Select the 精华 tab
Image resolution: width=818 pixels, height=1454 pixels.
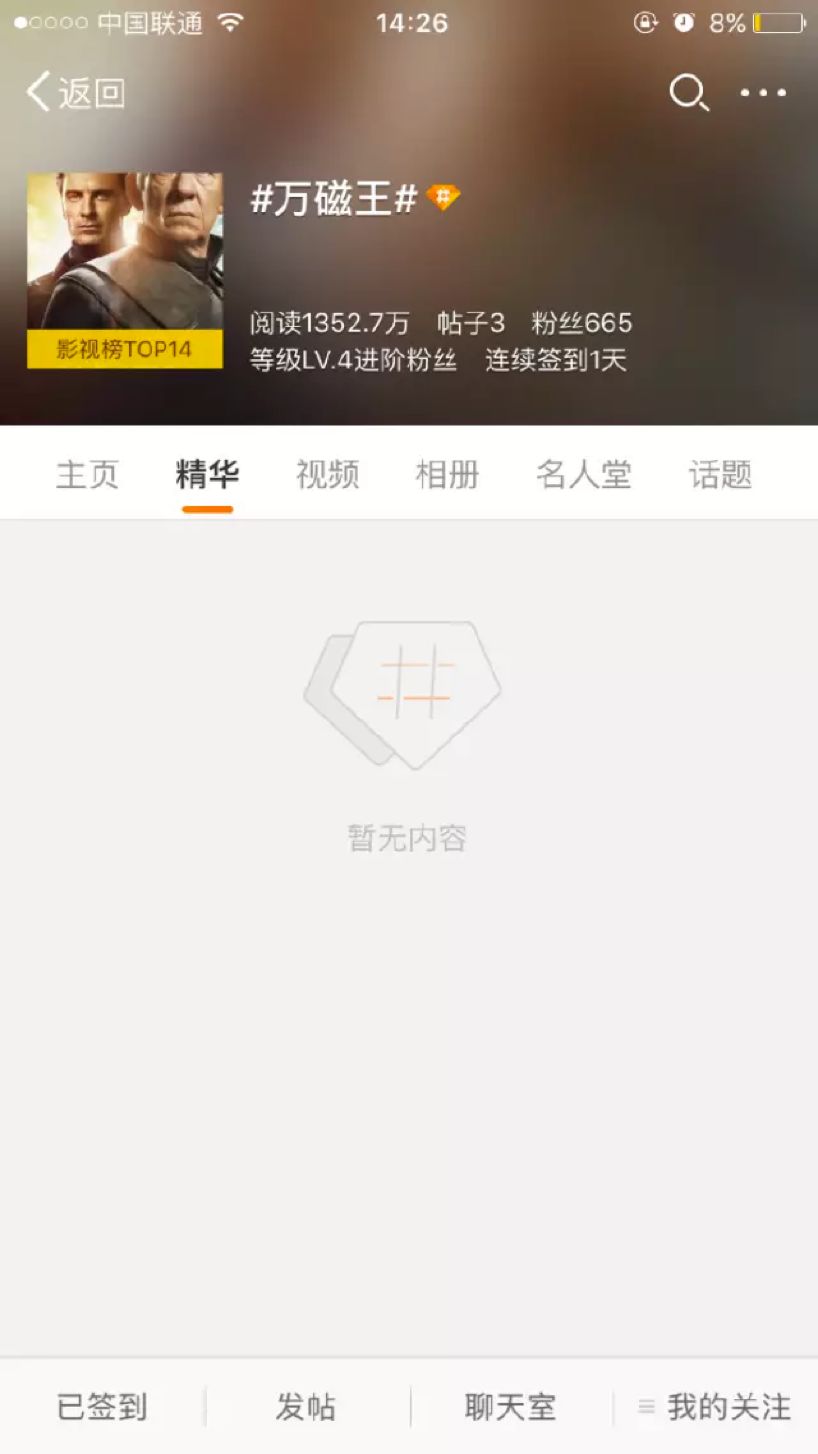click(x=207, y=474)
